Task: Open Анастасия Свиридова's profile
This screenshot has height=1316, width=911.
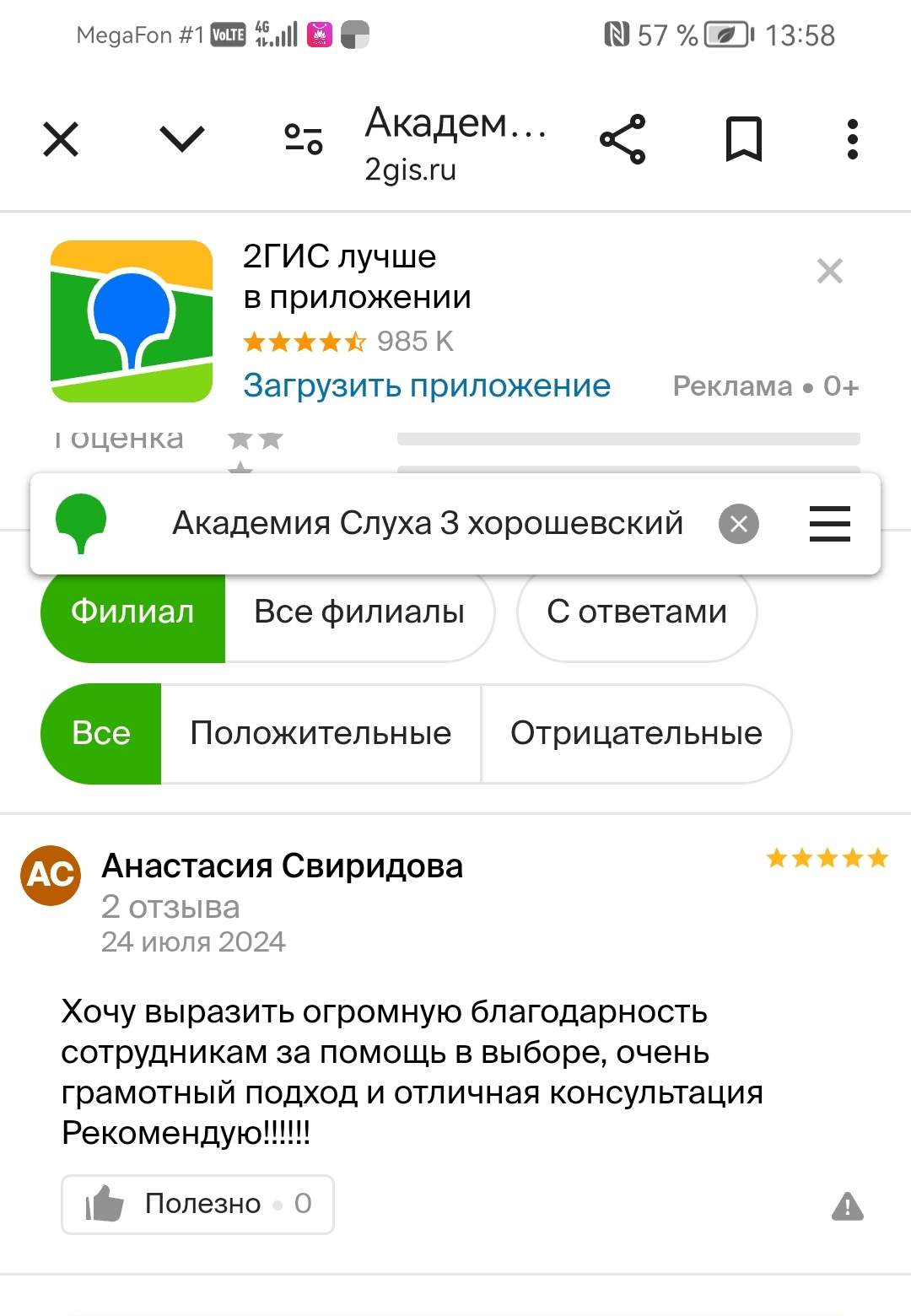Action: tap(282, 866)
